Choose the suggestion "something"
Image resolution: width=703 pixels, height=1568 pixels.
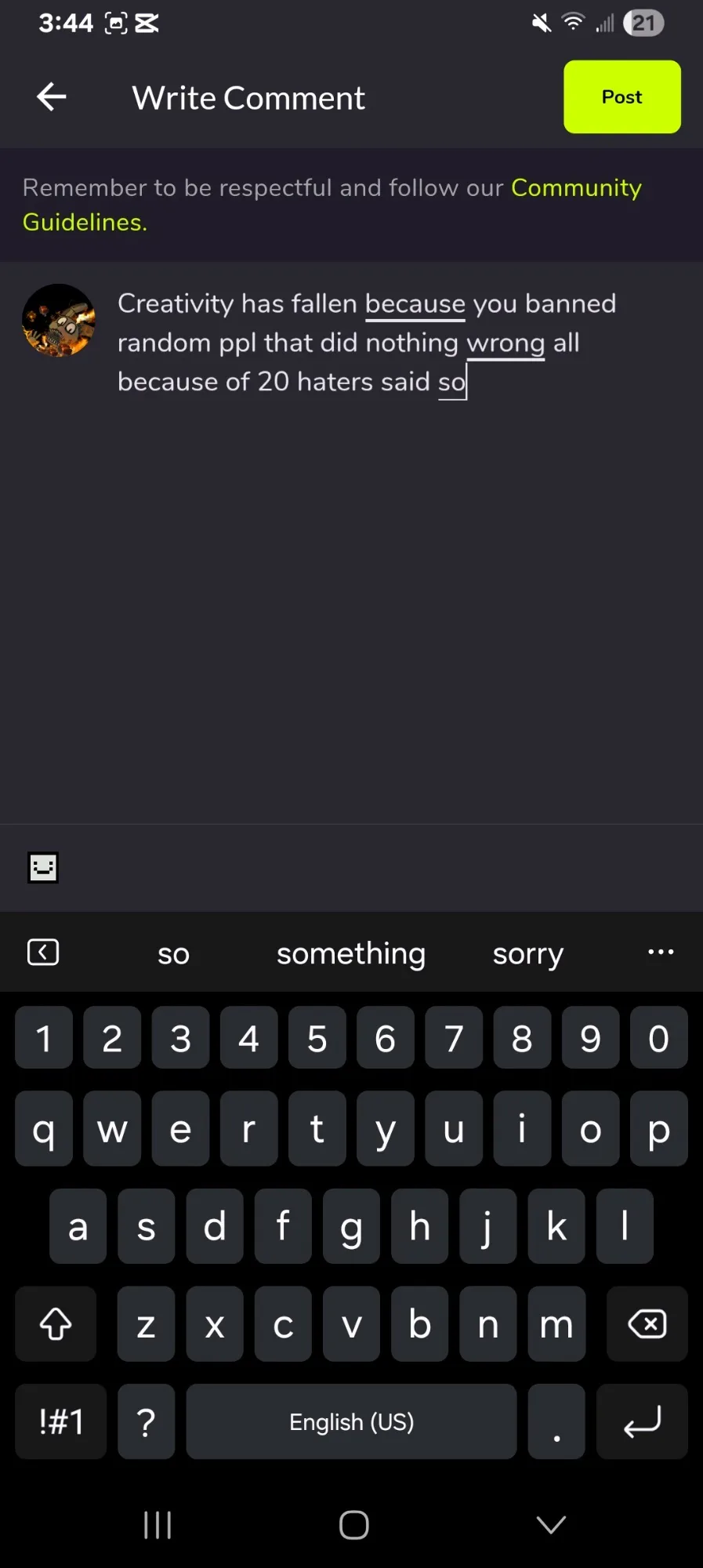pos(350,953)
